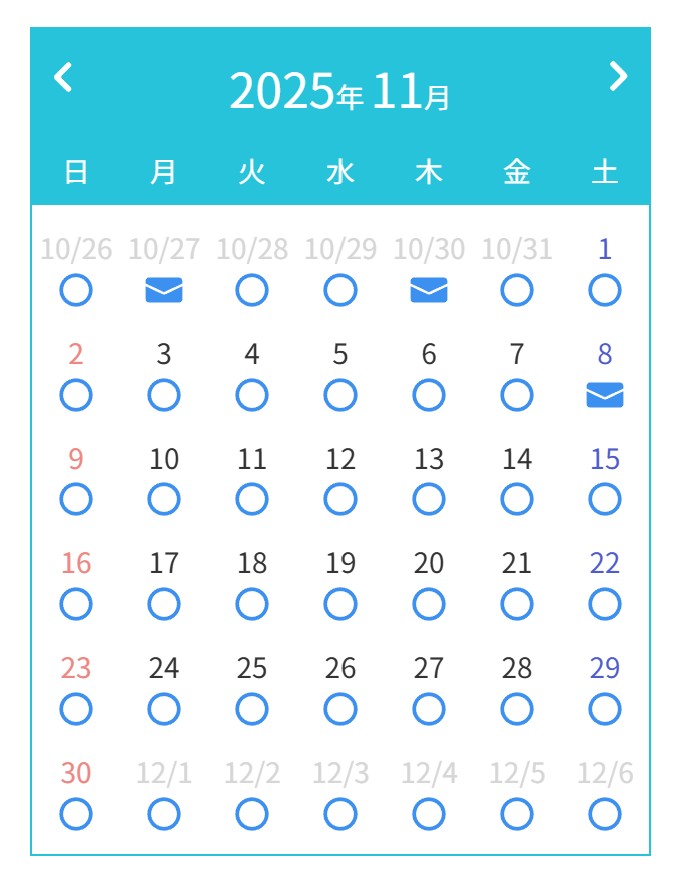Choose Saturday November 22
The width and height of the screenshot is (682, 884).
coord(605,604)
